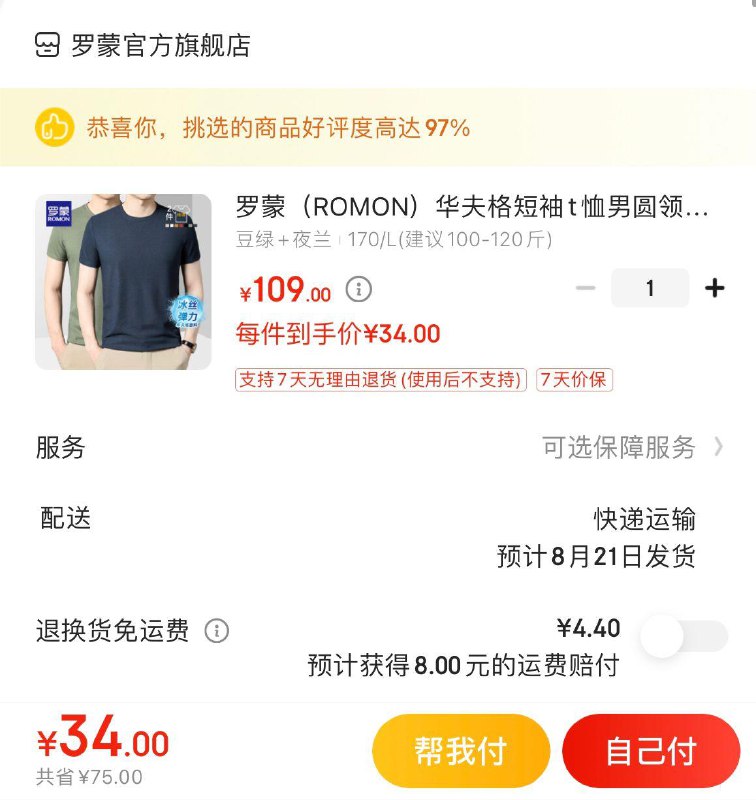Screen dimensions: 756x800
Task: Click the 支持7天无理由退货 tag
Action: pos(380,381)
